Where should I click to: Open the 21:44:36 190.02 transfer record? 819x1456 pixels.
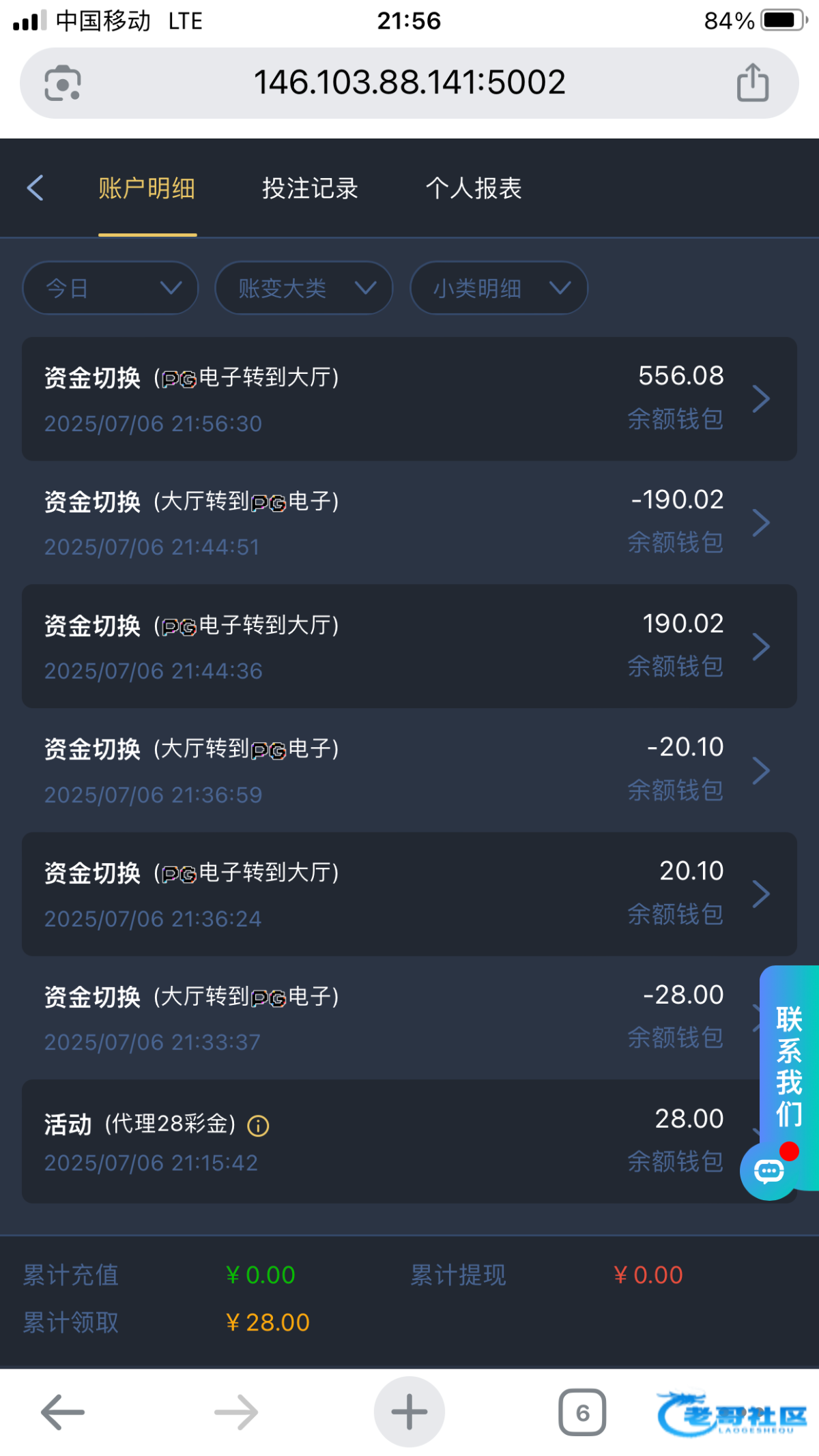pyautogui.click(x=409, y=646)
